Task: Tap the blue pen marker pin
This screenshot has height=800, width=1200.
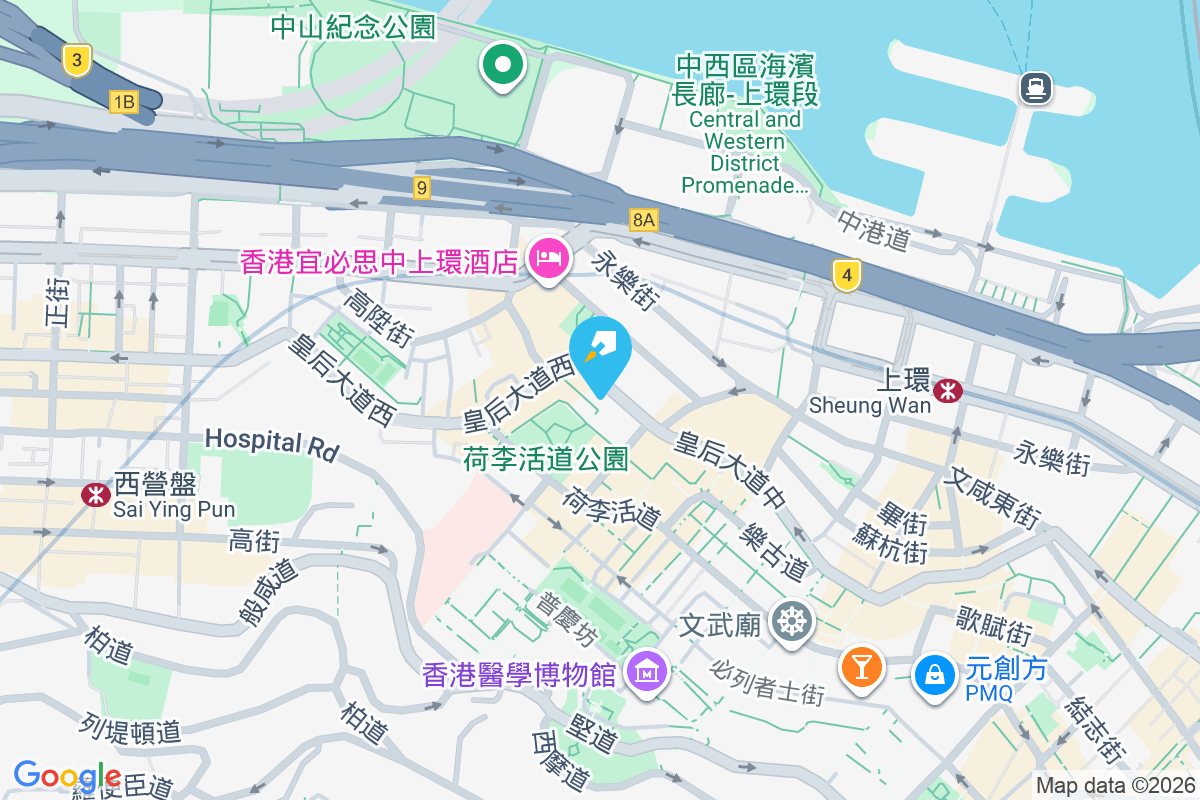Action: click(x=600, y=353)
